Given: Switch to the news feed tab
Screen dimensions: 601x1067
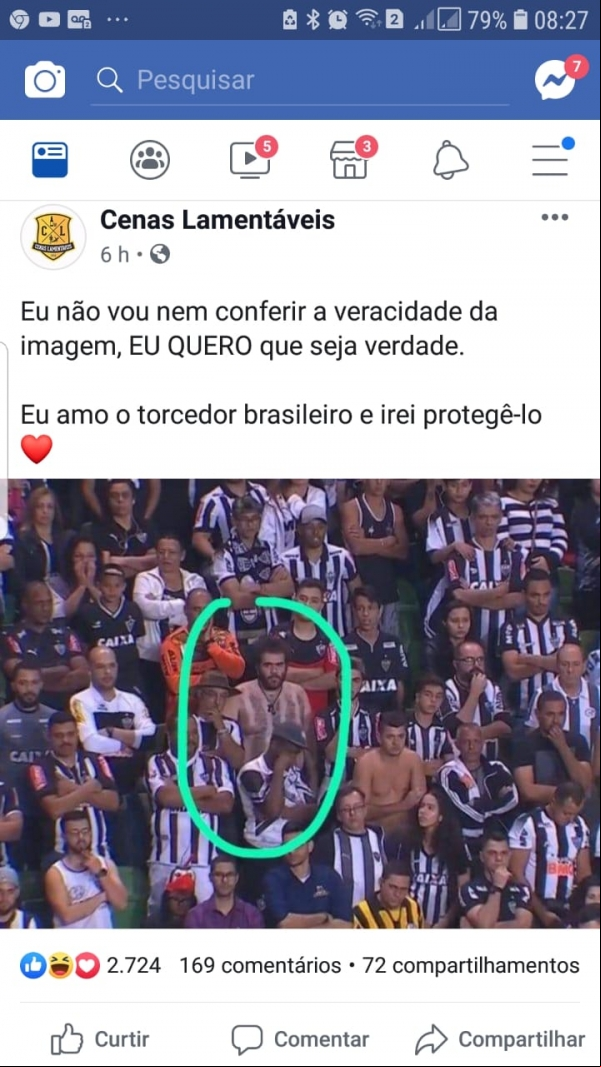Looking at the screenshot, I should pyautogui.click(x=50, y=159).
